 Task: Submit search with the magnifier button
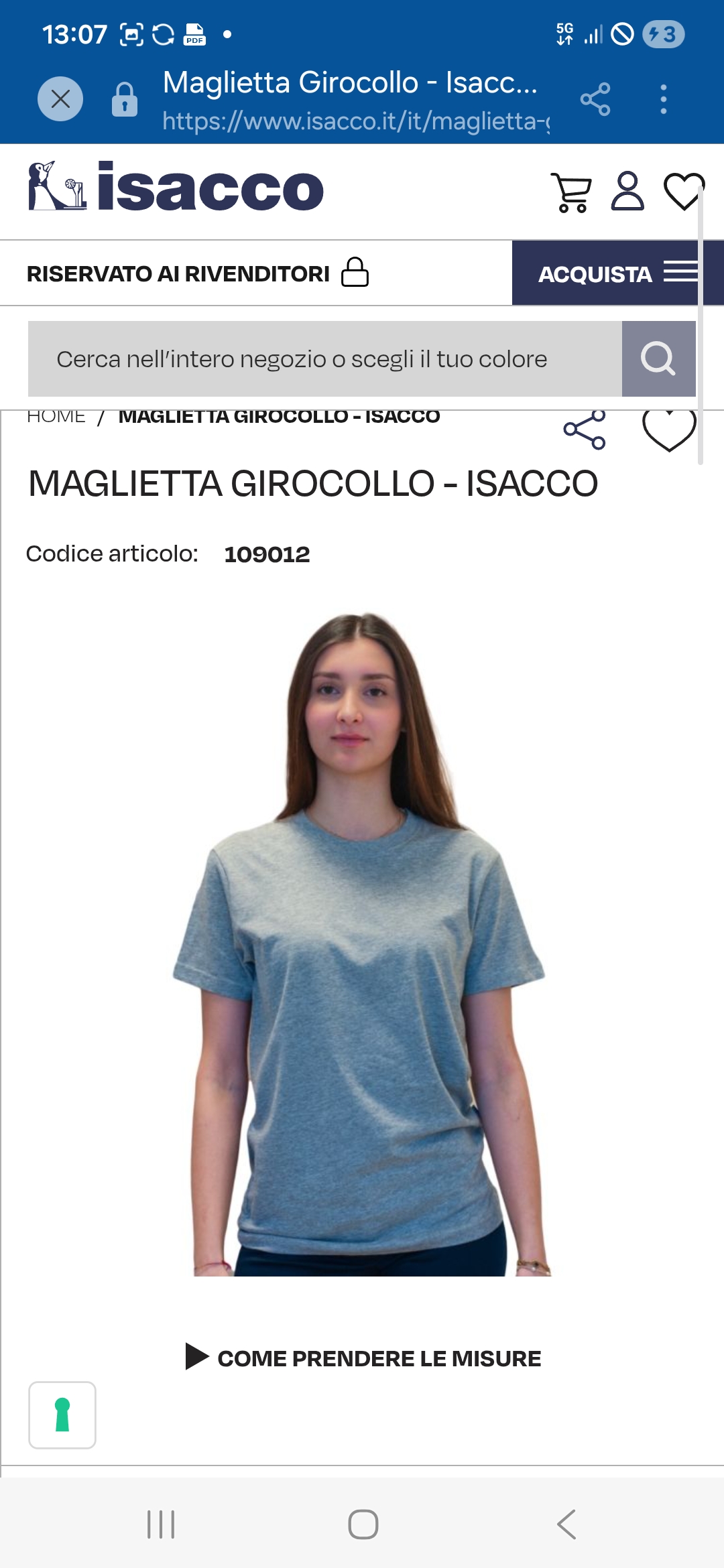pyautogui.click(x=658, y=359)
